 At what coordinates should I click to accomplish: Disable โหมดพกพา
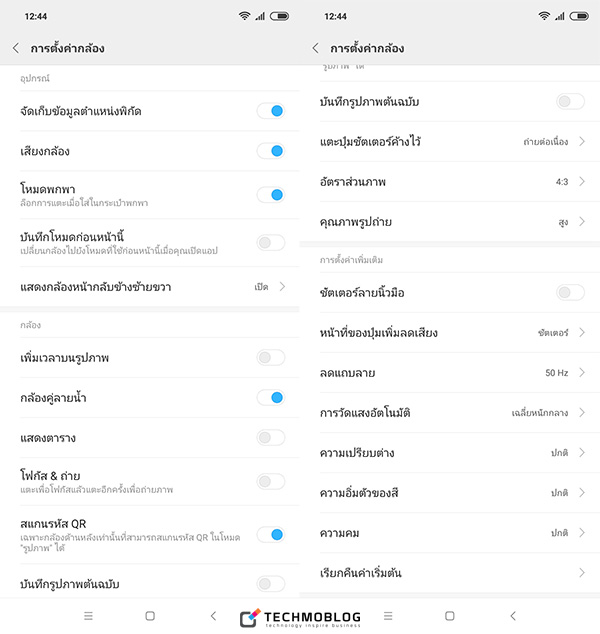tap(270, 195)
